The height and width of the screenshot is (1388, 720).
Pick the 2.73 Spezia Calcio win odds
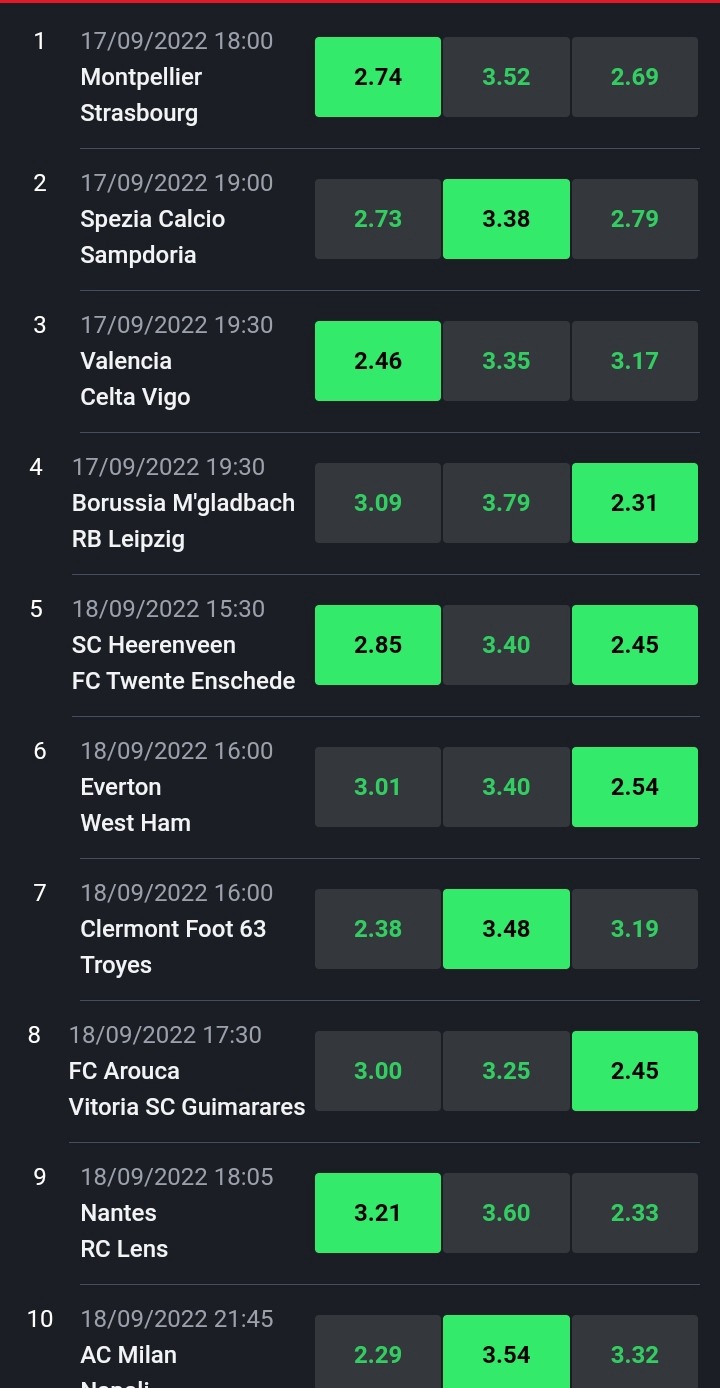[378, 219]
